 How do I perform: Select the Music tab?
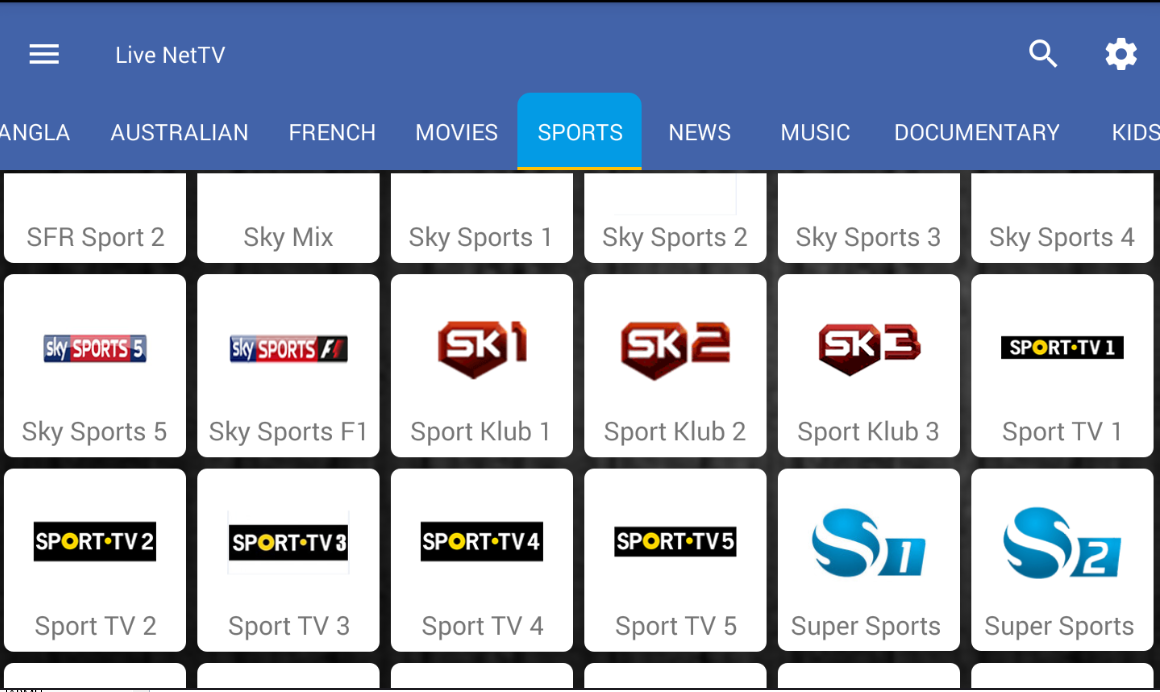point(815,133)
